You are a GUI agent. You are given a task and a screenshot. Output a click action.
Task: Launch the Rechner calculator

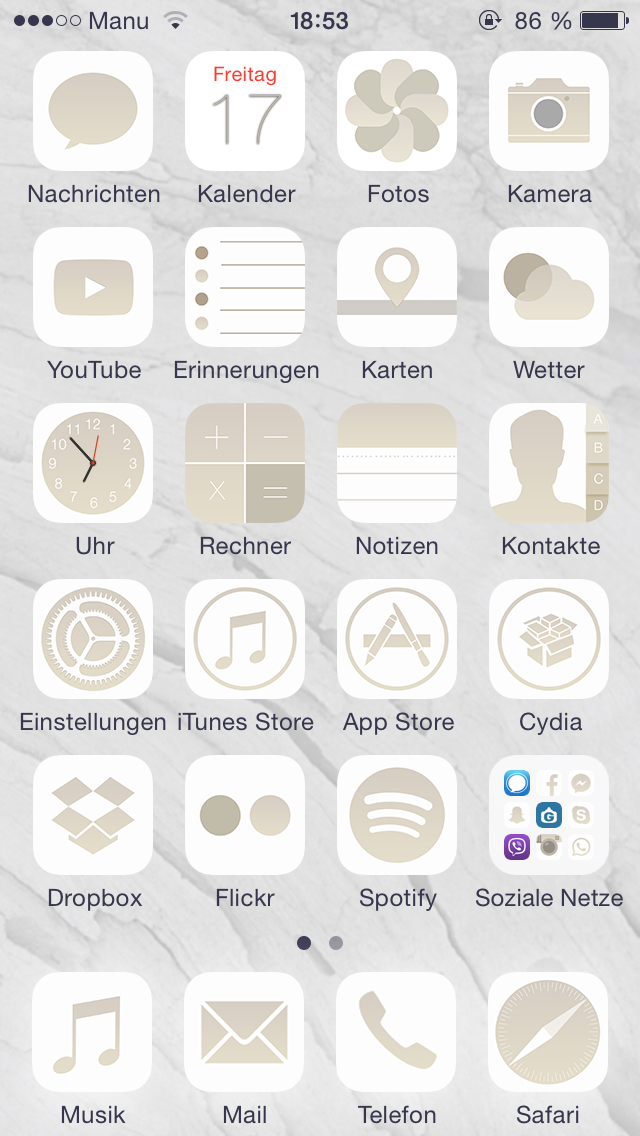coord(245,463)
